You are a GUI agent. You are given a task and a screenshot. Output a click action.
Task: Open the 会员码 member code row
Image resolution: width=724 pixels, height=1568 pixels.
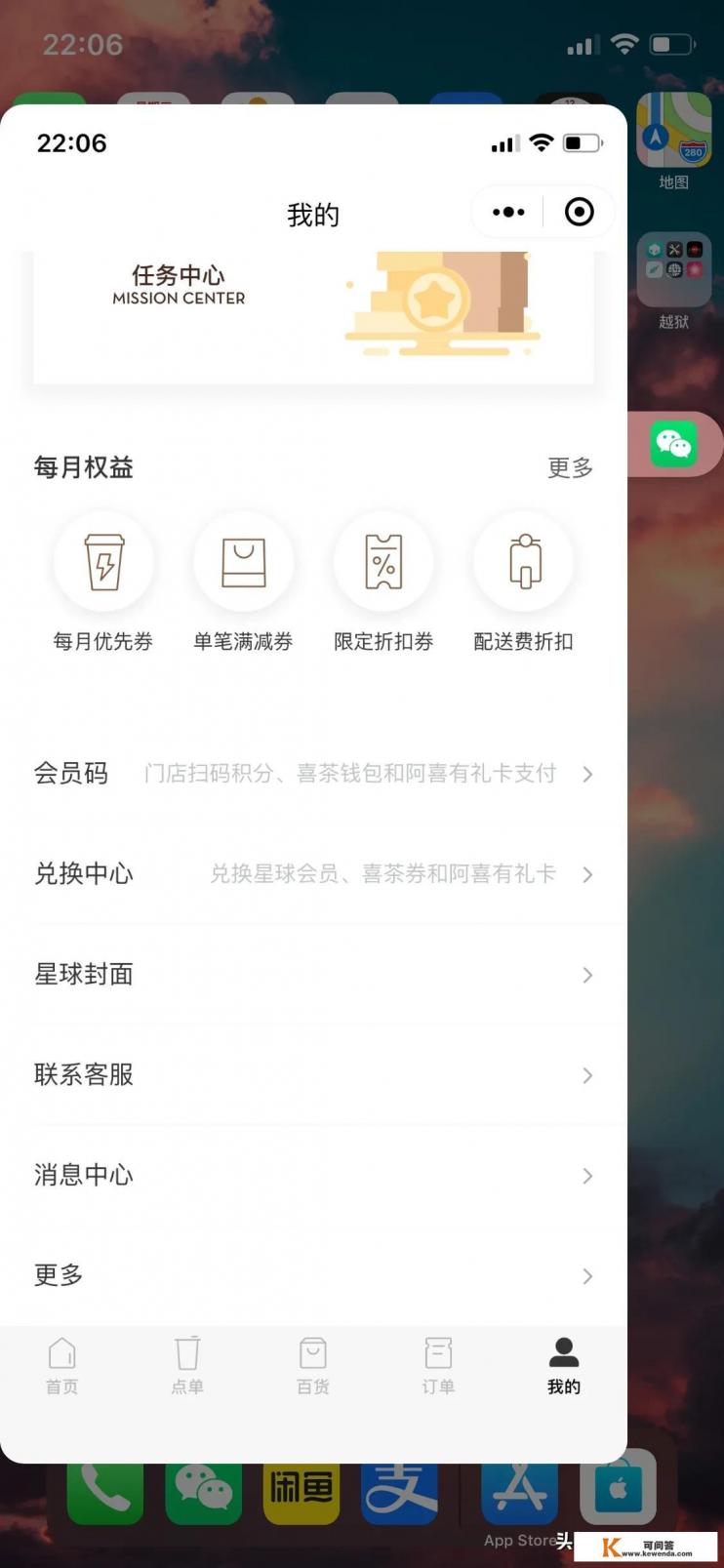coord(313,774)
